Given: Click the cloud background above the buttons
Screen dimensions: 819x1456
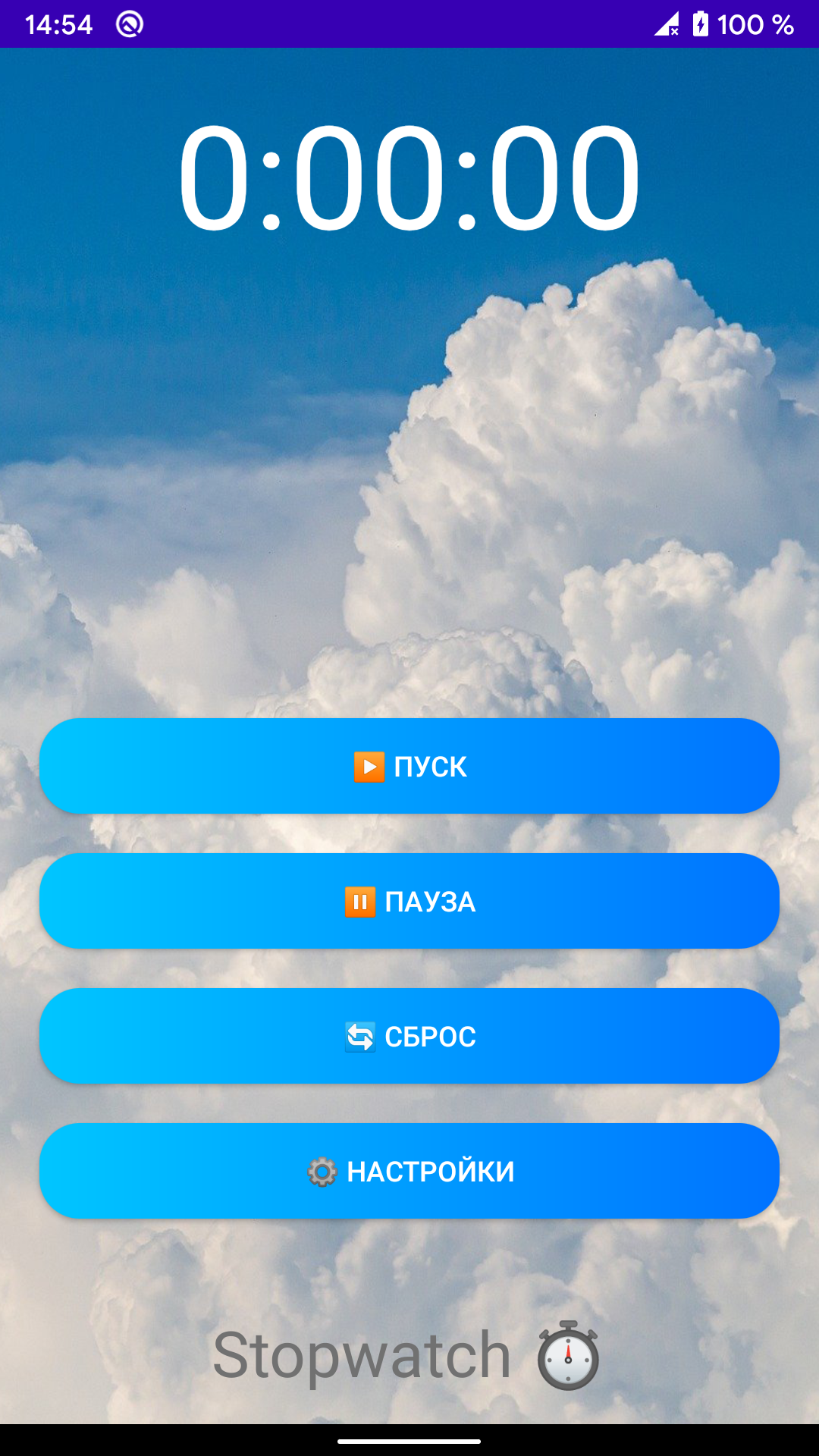Looking at the screenshot, I should pyautogui.click(x=409, y=493).
